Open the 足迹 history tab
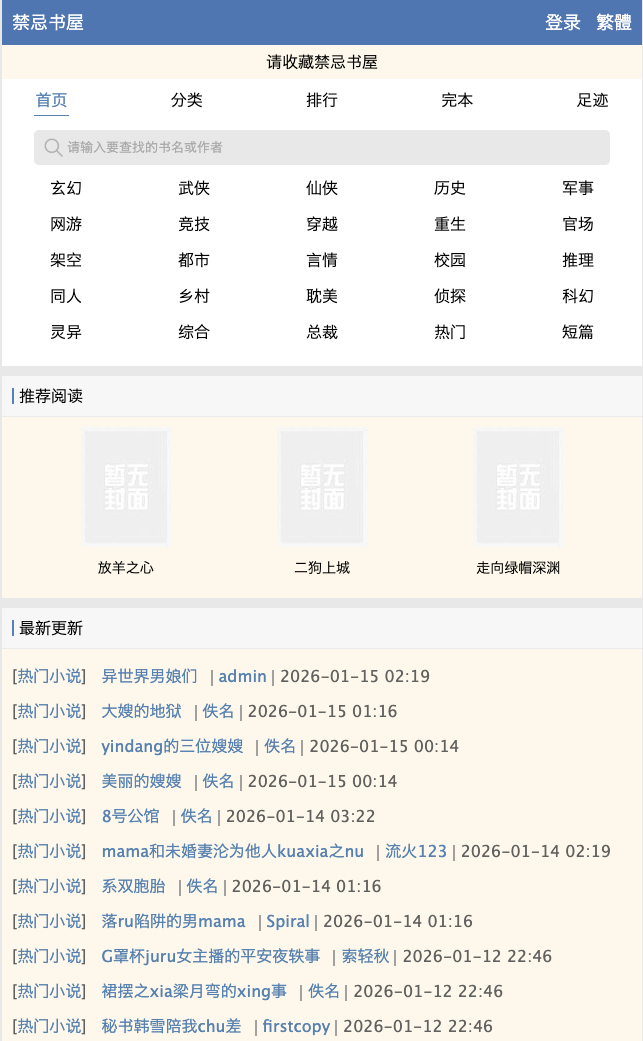643x1041 pixels. (592, 100)
